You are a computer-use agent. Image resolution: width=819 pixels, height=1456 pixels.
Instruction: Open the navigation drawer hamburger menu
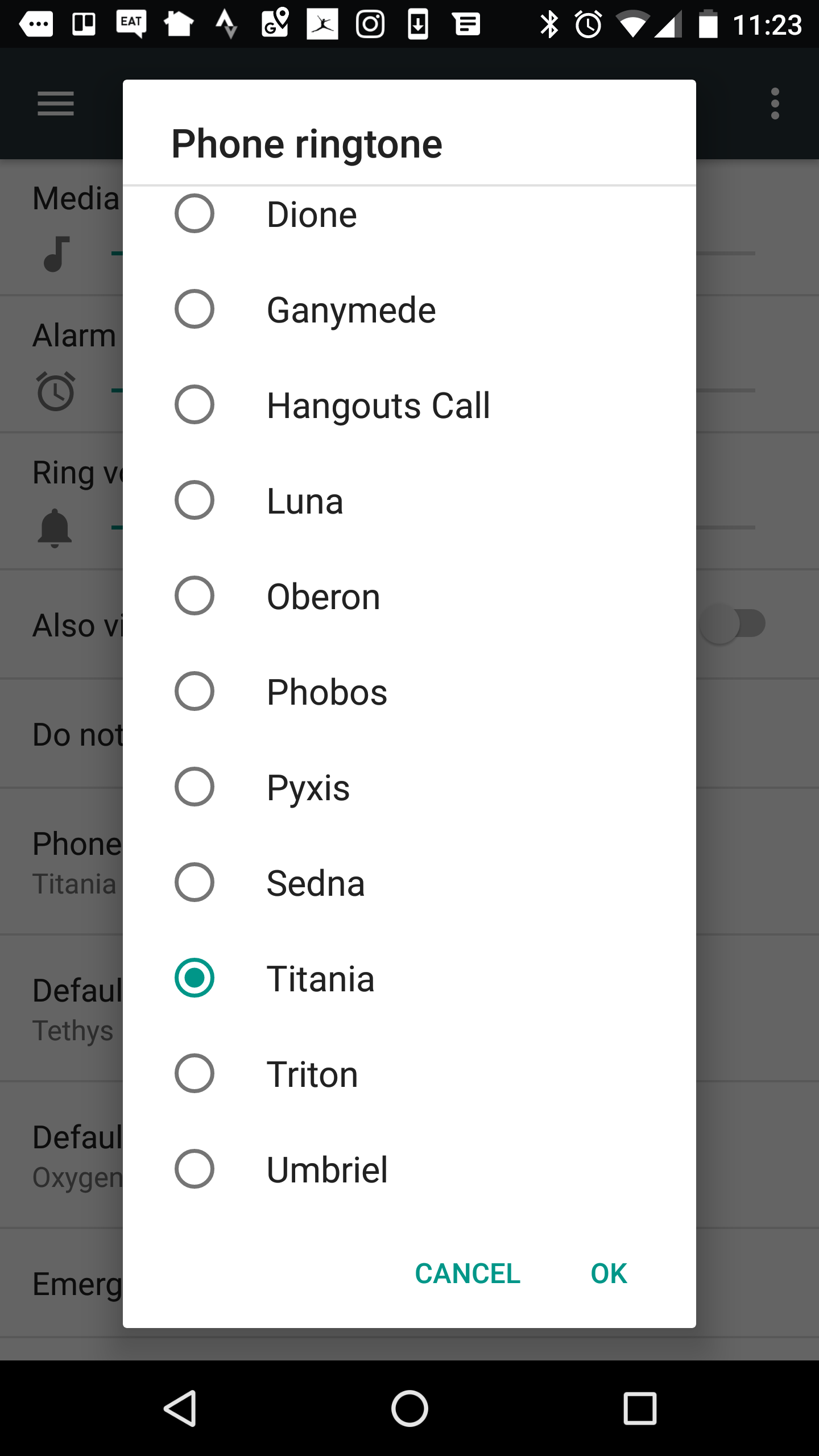tap(55, 104)
